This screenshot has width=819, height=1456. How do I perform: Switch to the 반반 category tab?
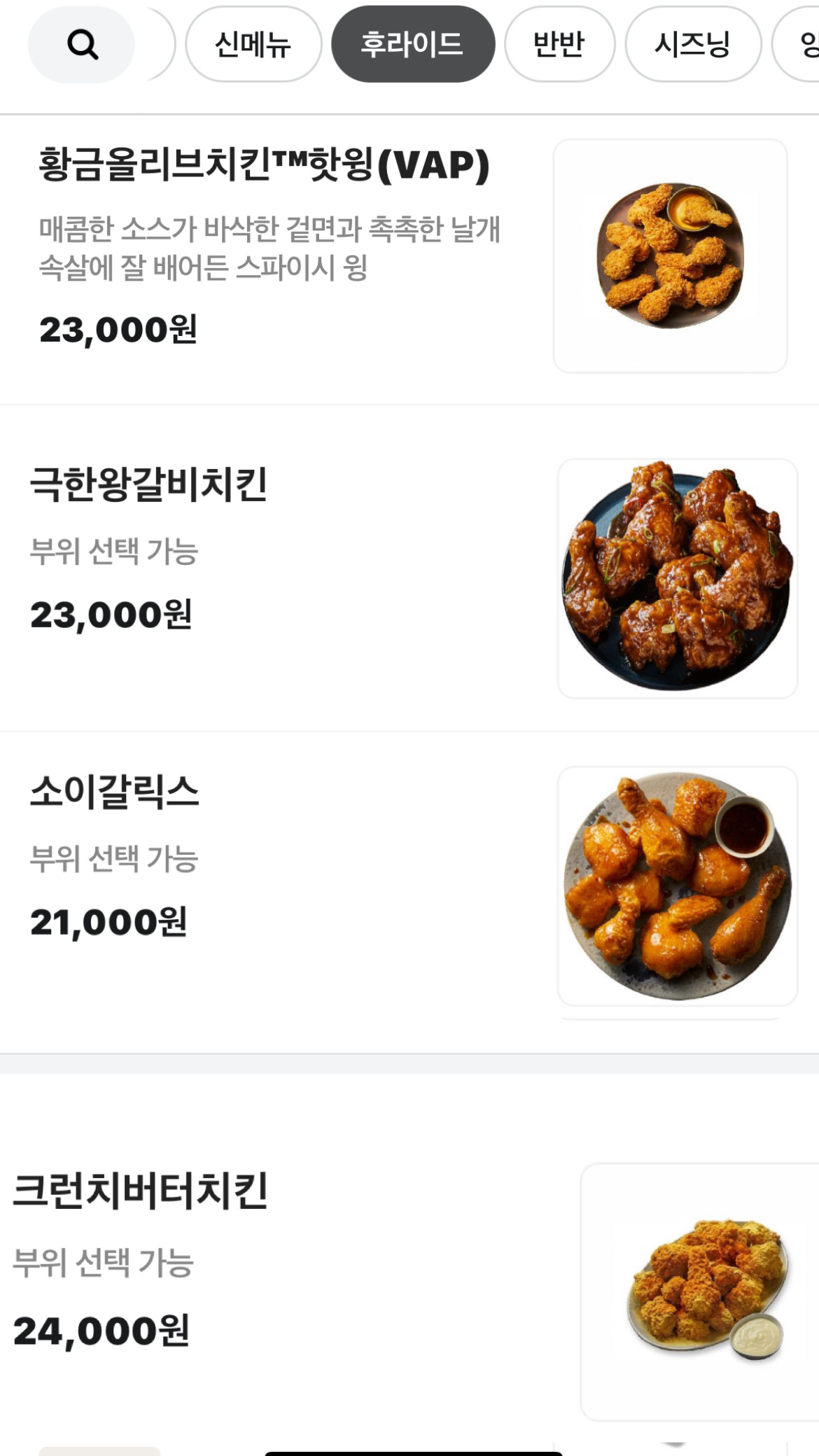tap(559, 45)
